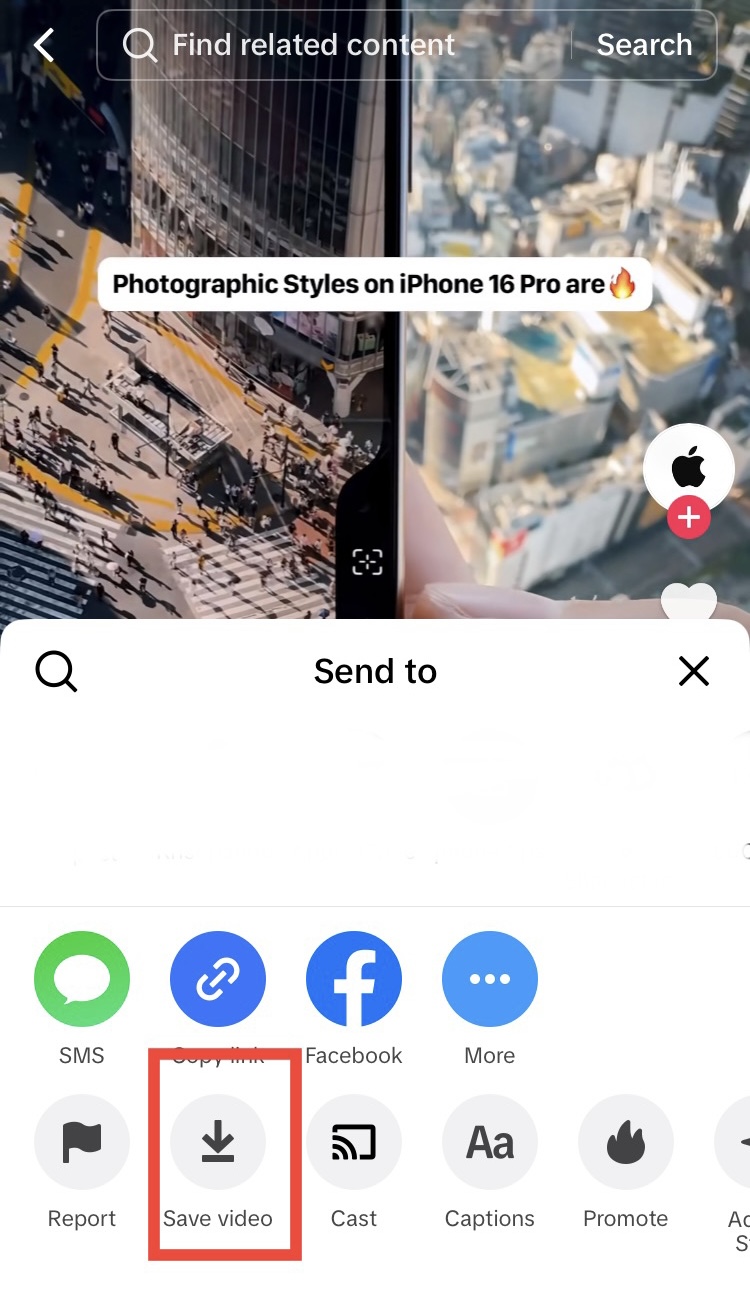The height and width of the screenshot is (1294, 750).
Task: Follow the creator with the red plus
Action: 689,518
